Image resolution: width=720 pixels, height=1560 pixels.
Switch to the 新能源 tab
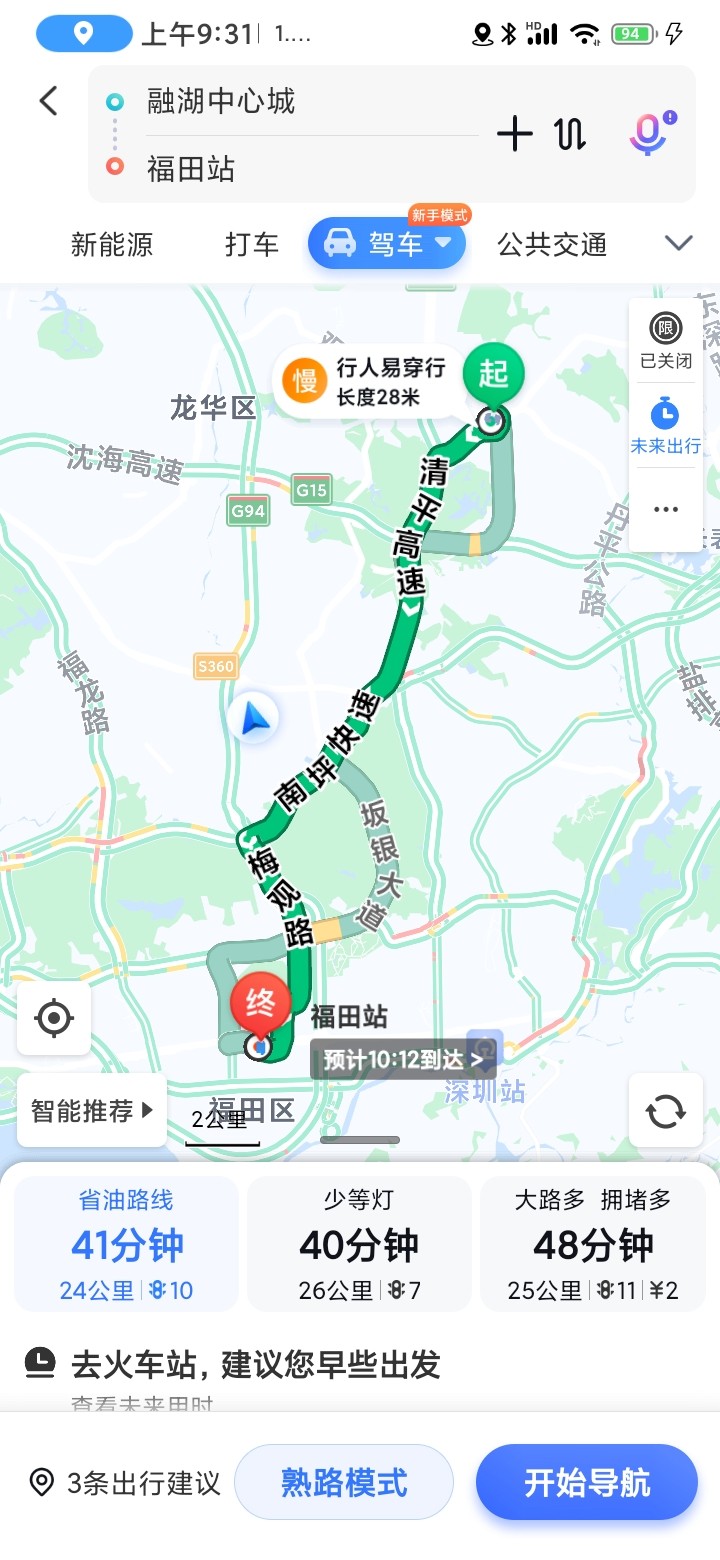click(x=112, y=245)
